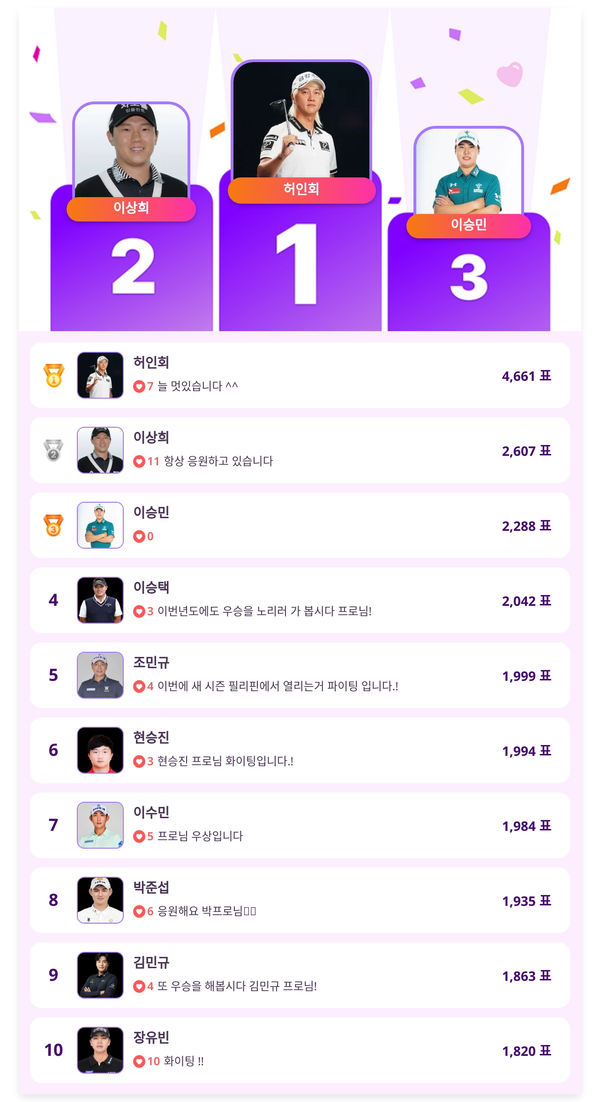View 이승택's fourth-place ranking row
The image size is (600, 1102).
click(x=300, y=601)
